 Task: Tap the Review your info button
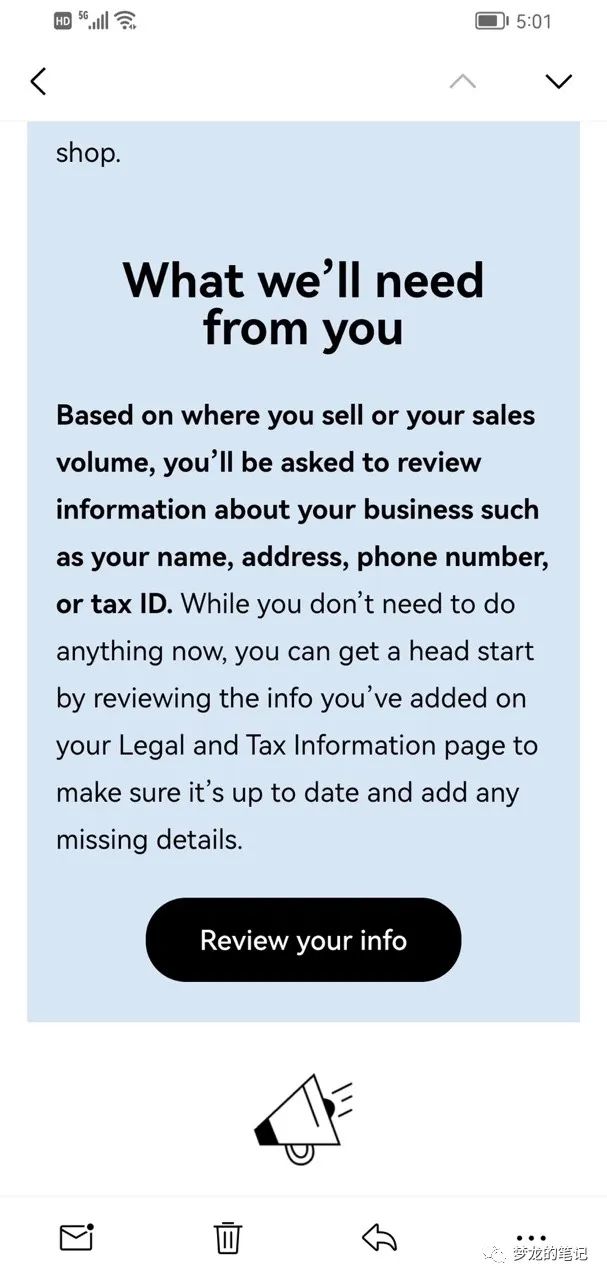303,940
